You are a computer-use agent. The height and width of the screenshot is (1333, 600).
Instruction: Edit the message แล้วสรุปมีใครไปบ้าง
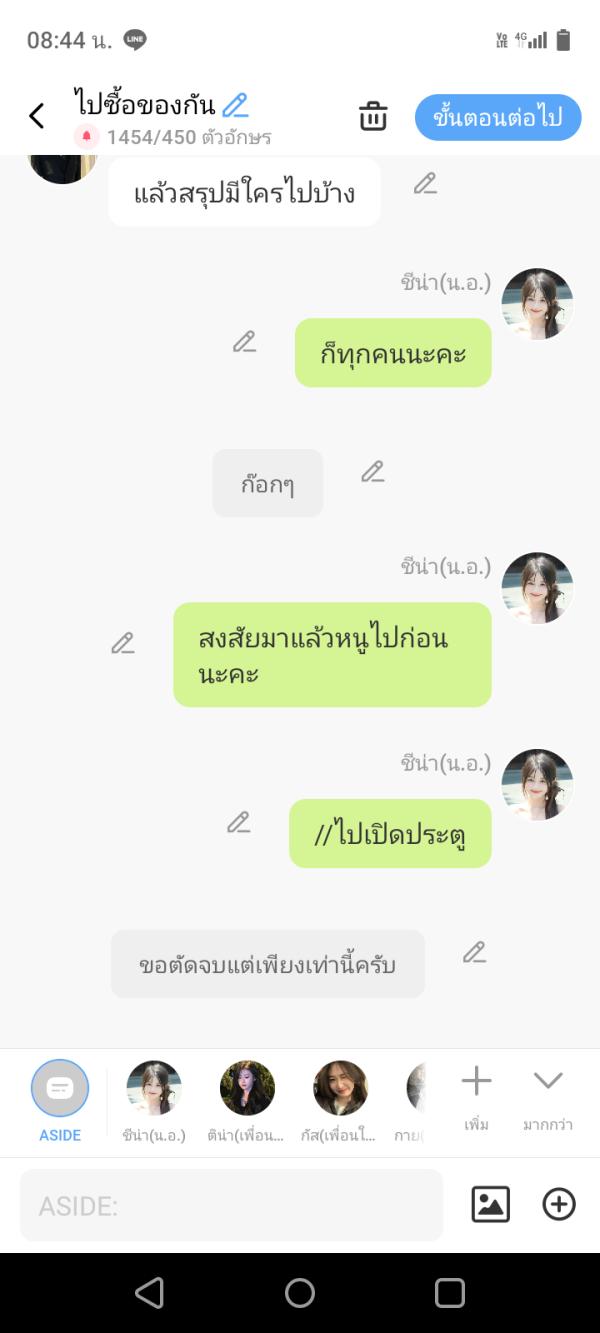(425, 184)
